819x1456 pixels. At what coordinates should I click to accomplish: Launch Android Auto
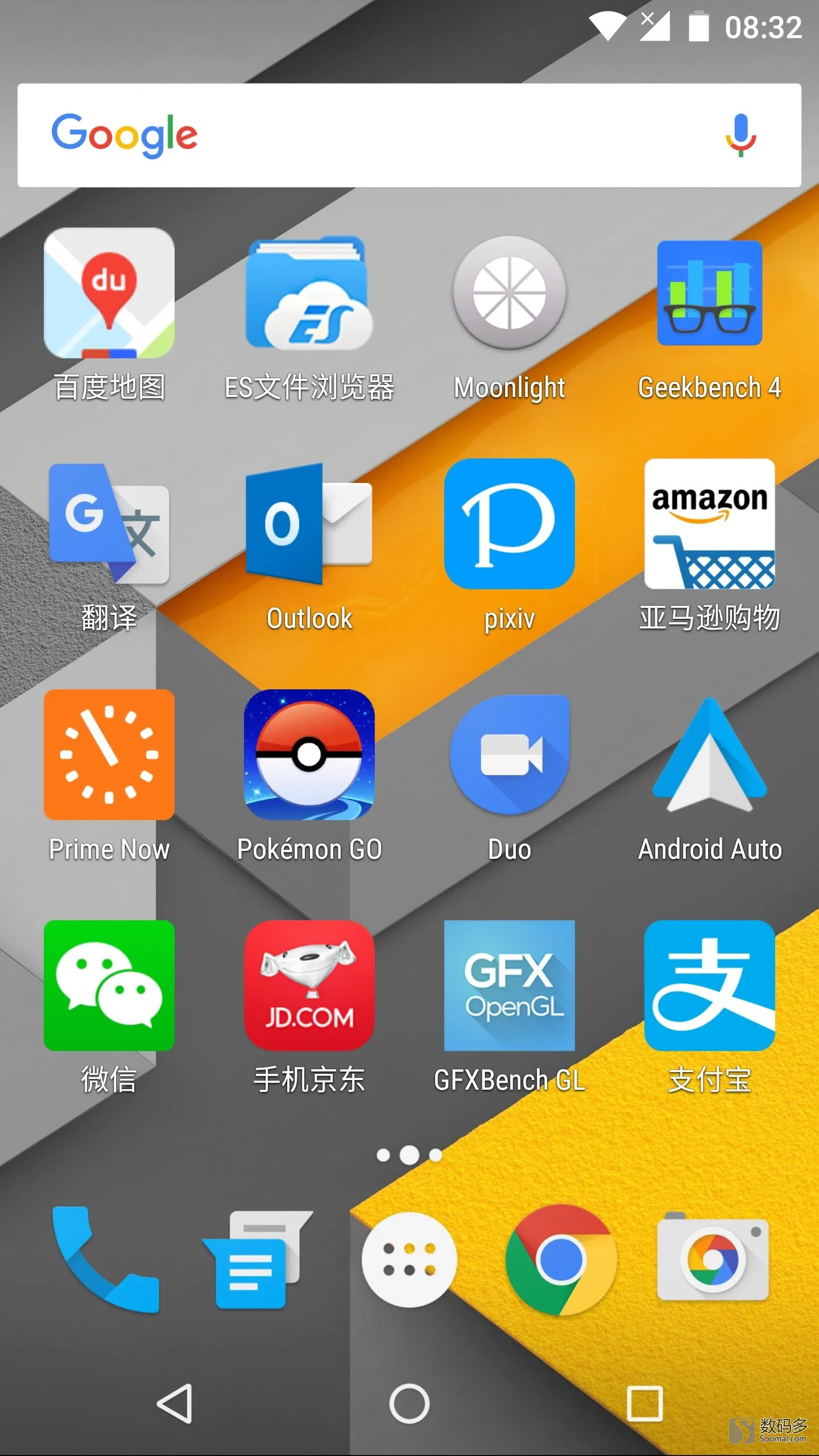709,755
